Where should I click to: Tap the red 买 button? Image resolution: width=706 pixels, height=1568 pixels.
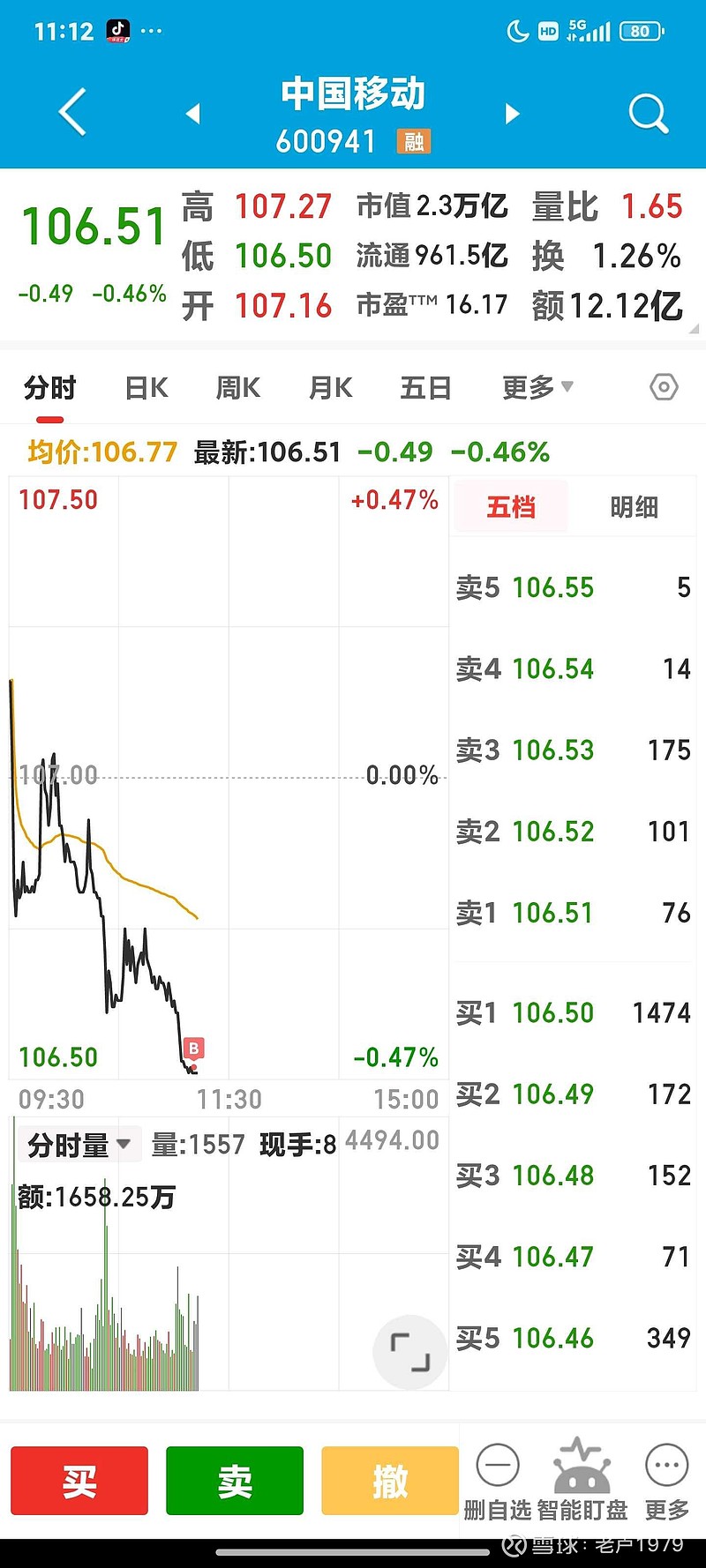[x=79, y=1481]
